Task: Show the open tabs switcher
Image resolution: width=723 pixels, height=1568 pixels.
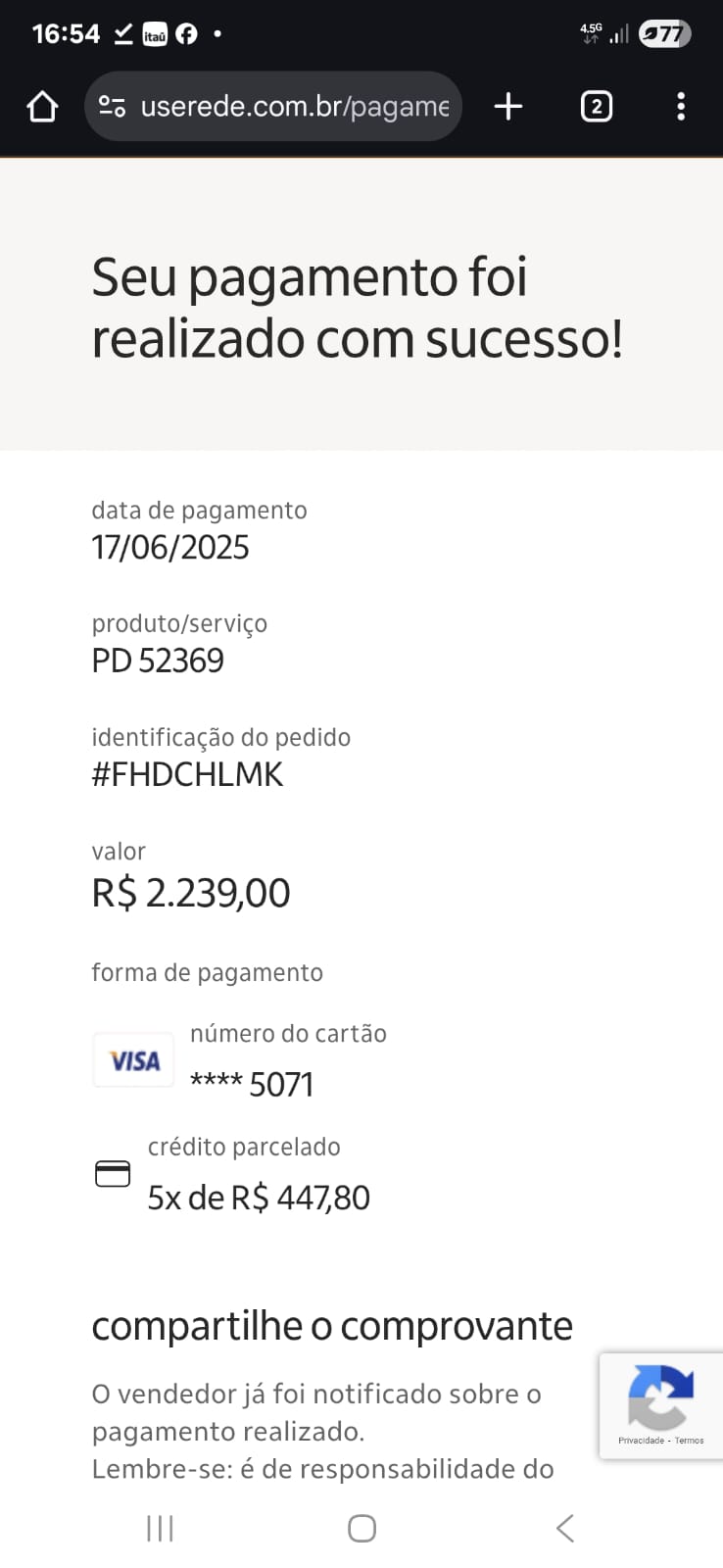Action: (x=596, y=106)
